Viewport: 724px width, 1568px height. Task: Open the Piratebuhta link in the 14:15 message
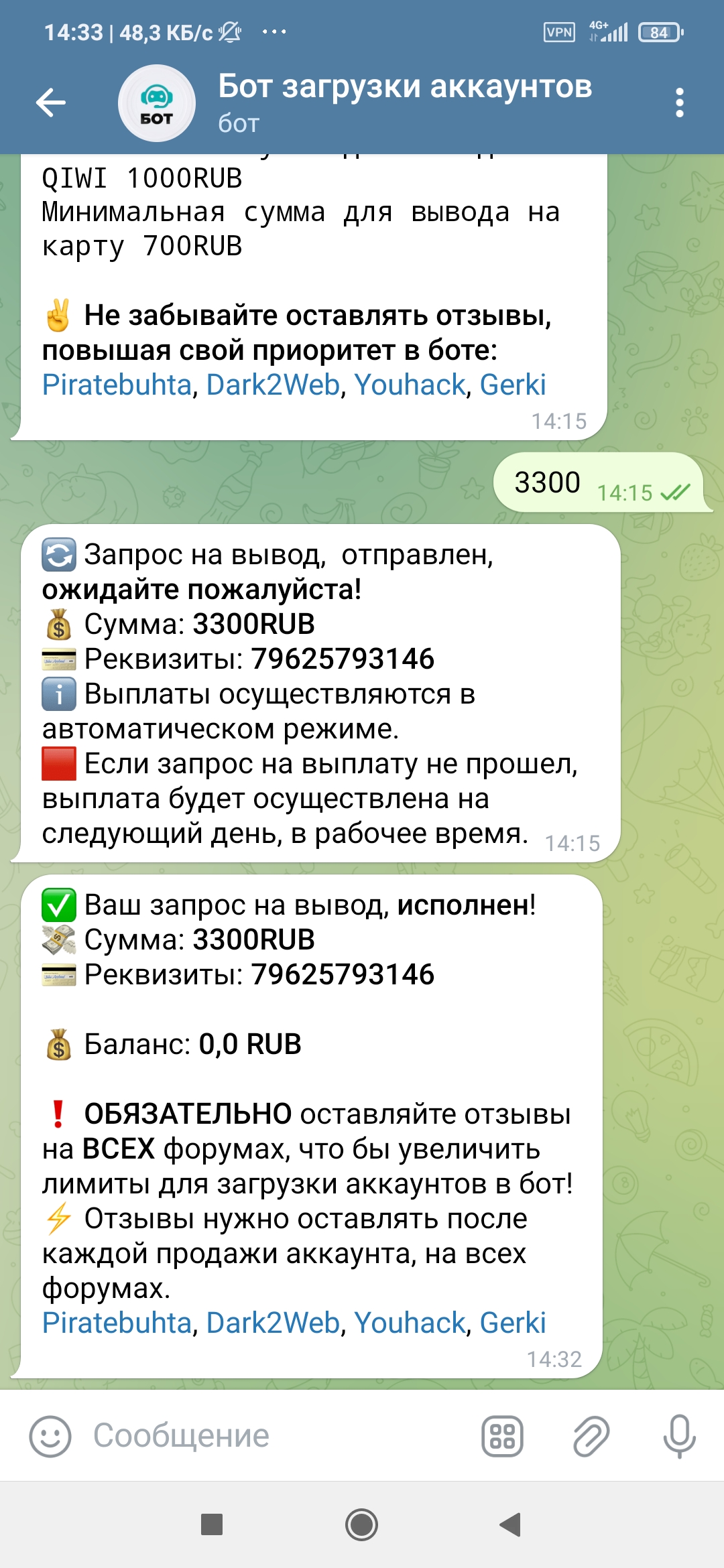[x=117, y=385]
